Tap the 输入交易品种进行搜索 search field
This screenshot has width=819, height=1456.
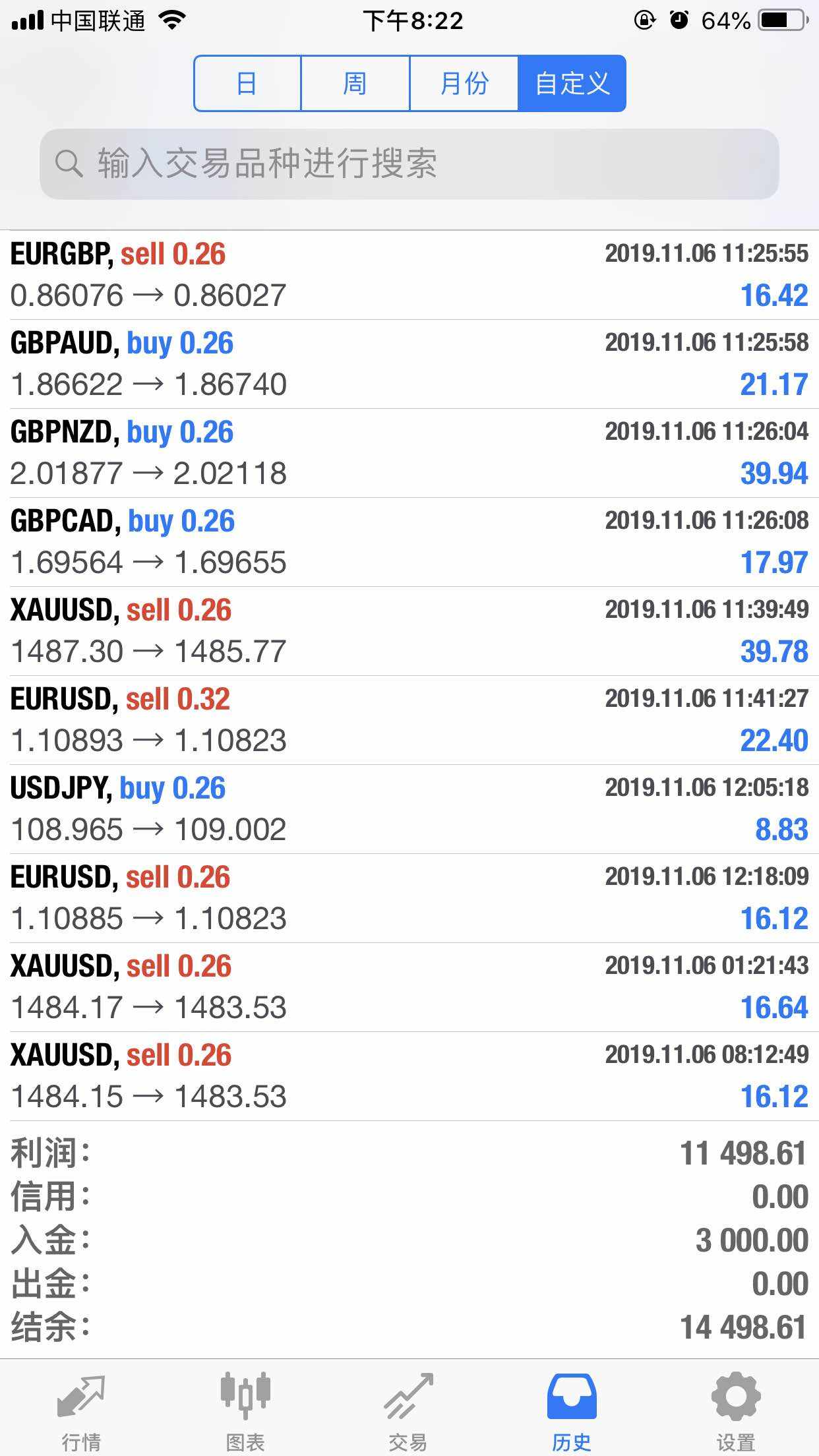[x=409, y=164]
